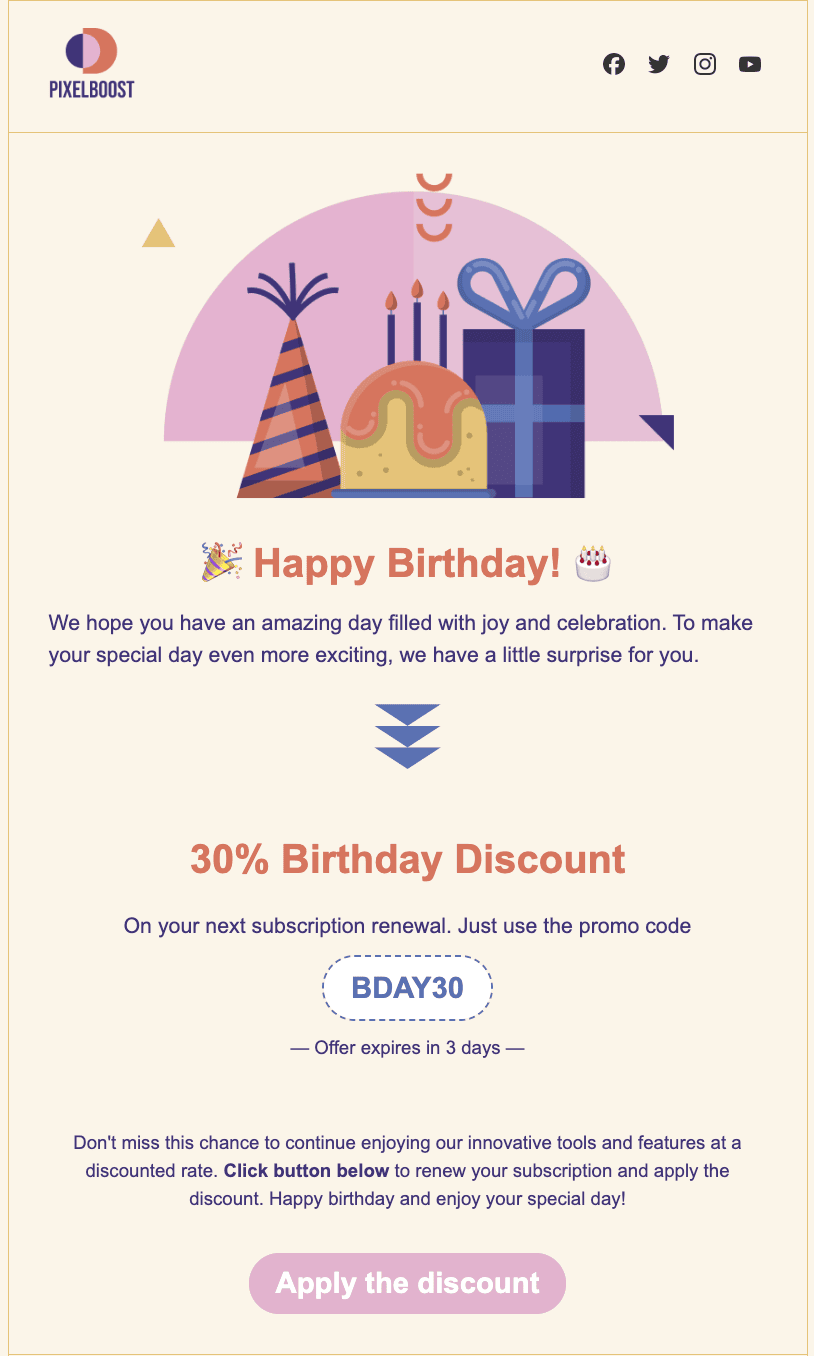Click the PixelBoost logo
The image size is (814, 1356).
tap(91, 62)
